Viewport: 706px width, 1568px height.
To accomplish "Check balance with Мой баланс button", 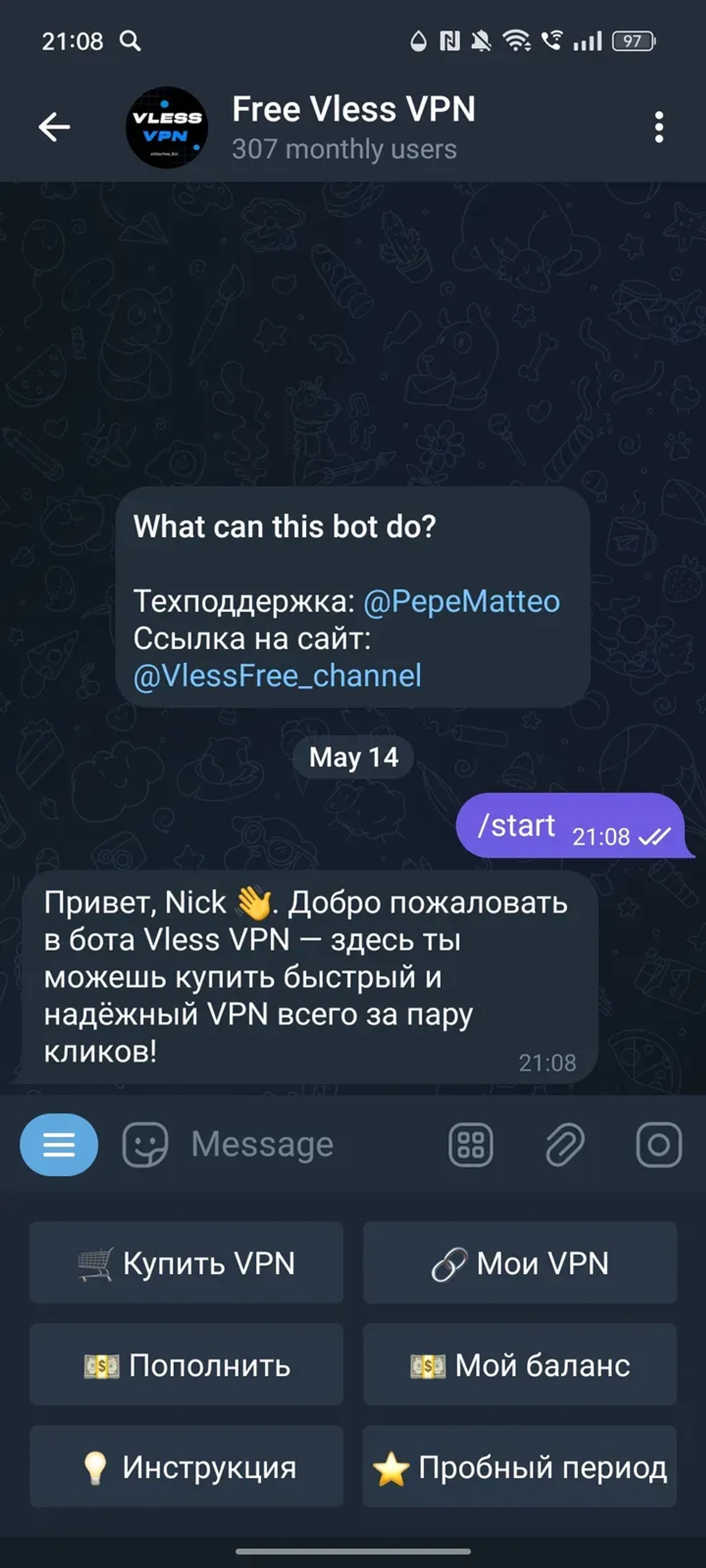I will pos(519,1364).
